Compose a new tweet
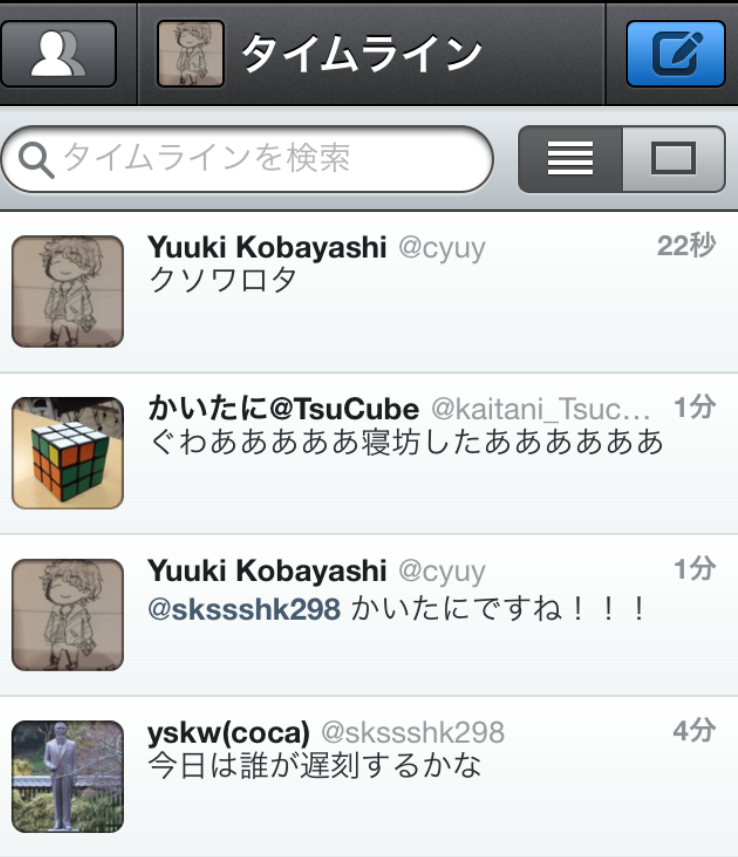 [x=675, y=53]
